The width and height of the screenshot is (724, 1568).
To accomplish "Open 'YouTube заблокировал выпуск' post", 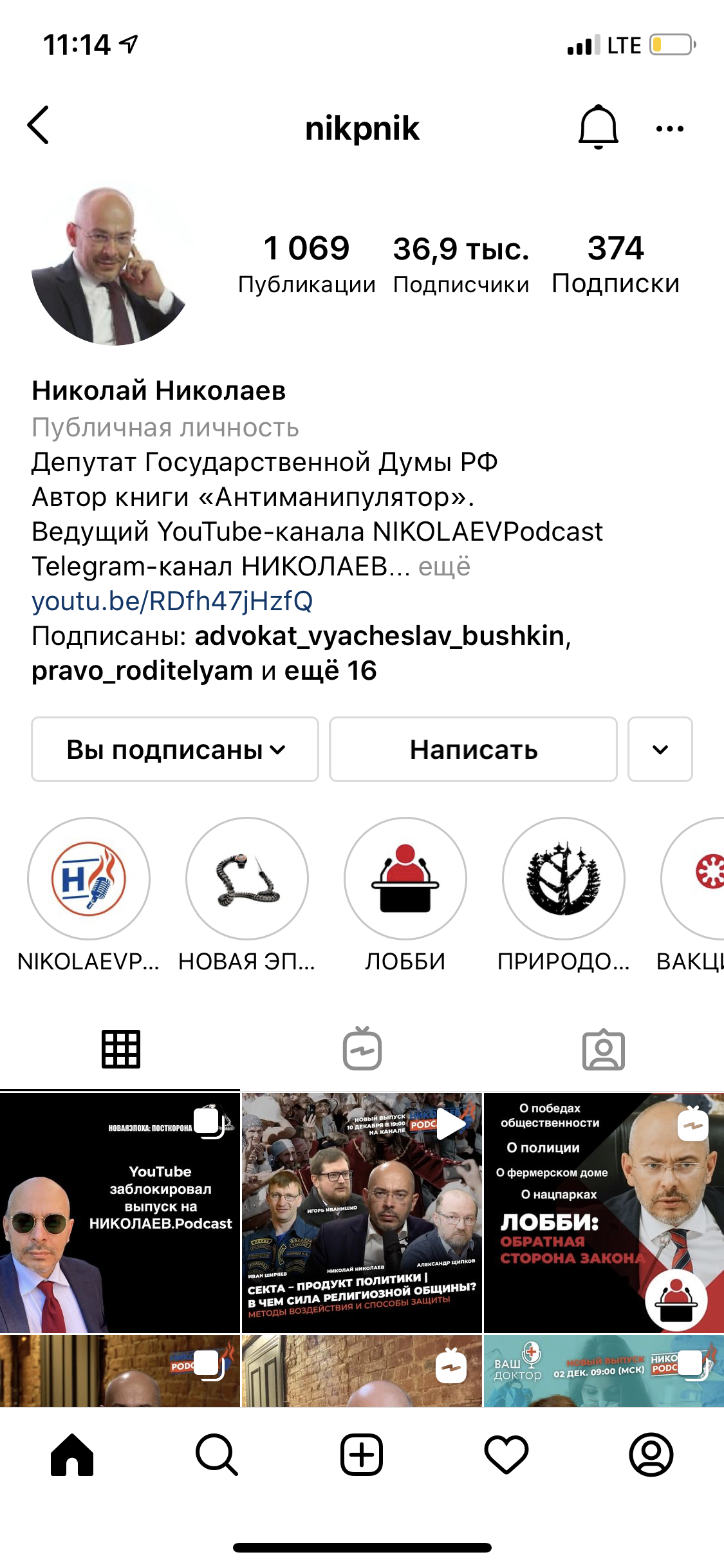I will click(x=120, y=1213).
